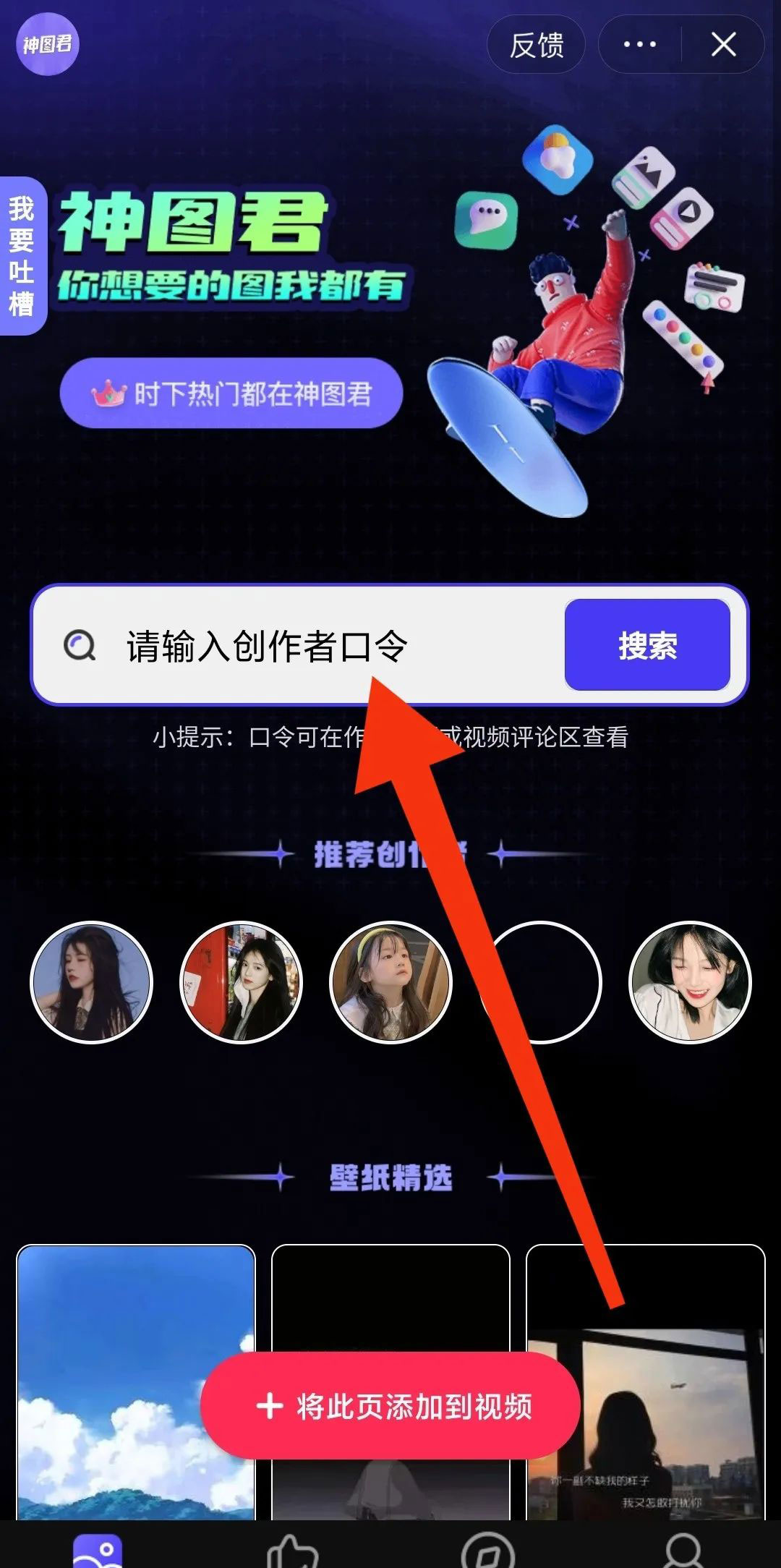The width and height of the screenshot is (781, 1568).
Task: Open the creator avatar with red background
Action: 241,982
